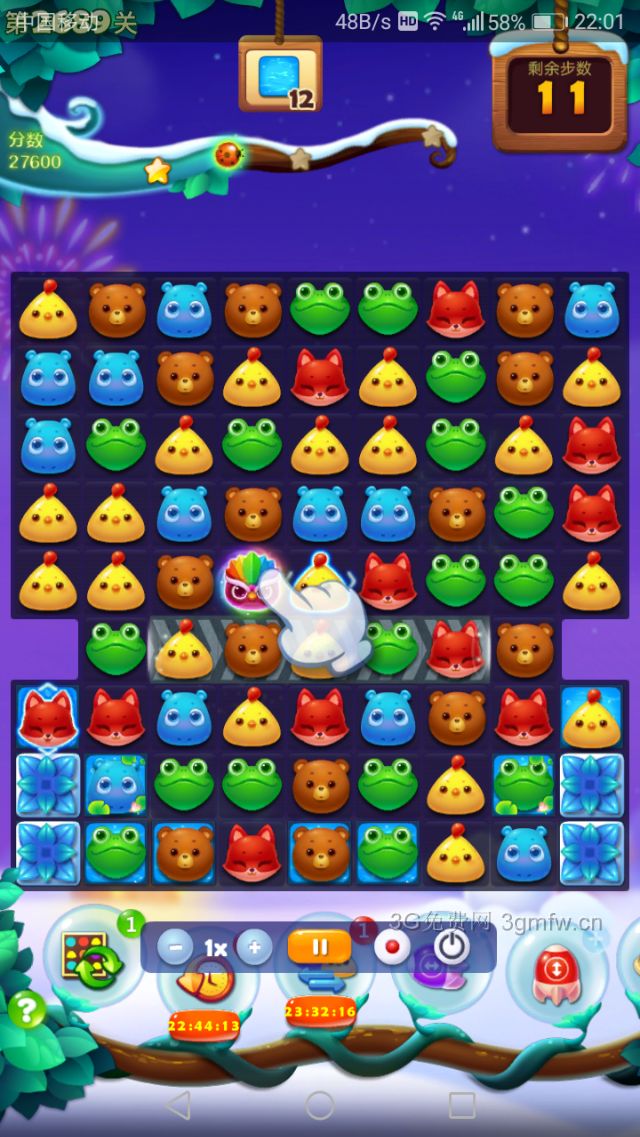Image resolution: width=640 pixels, height=1137 pixels.
Task: Open the green question mark help
Action: pos(27,1010)
